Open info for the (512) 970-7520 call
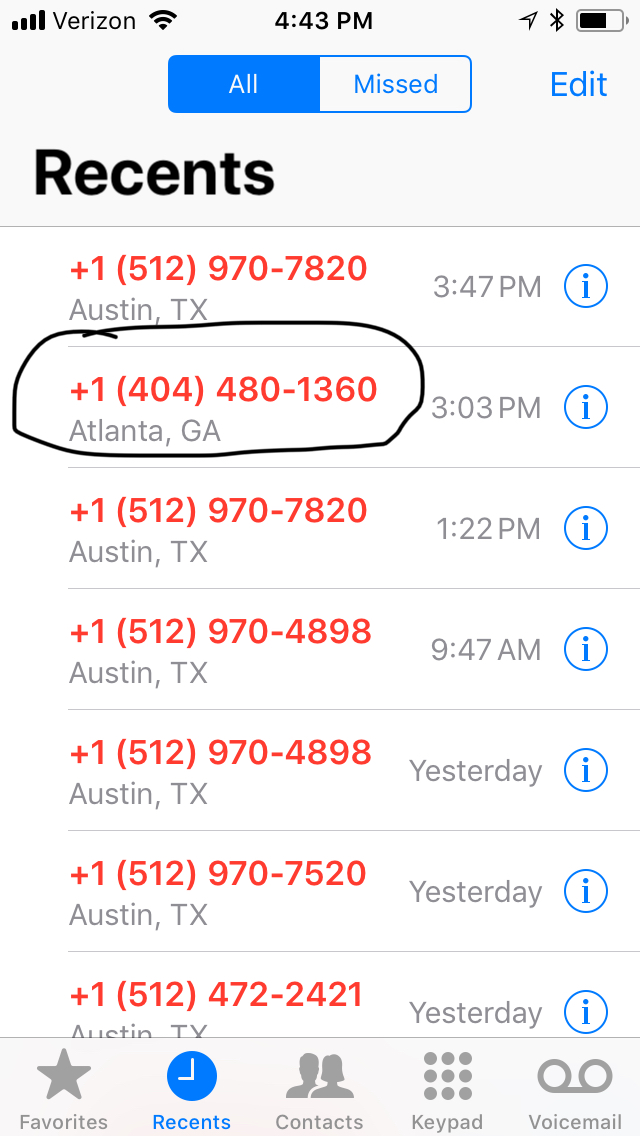The height and width of the screenshot is (1136, 640). [x=586, y=892]
